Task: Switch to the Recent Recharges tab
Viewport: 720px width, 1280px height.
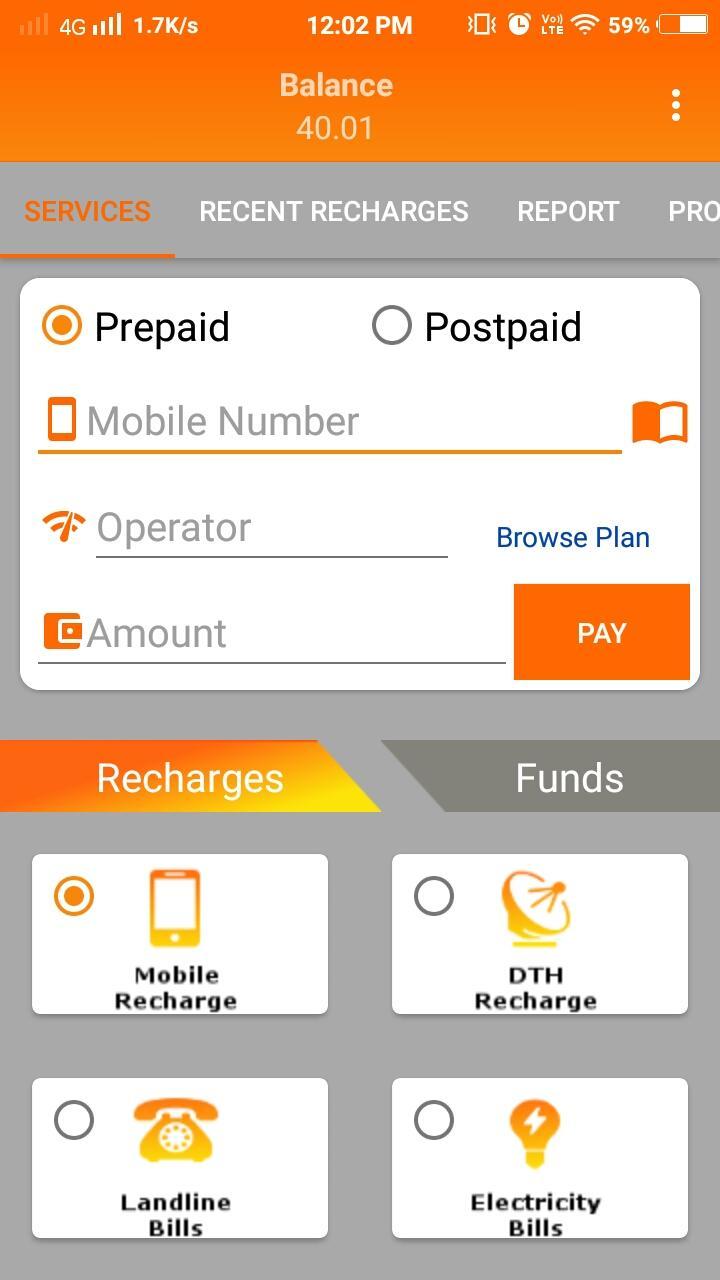Action: pyautogui.click(x=334, y=211)
